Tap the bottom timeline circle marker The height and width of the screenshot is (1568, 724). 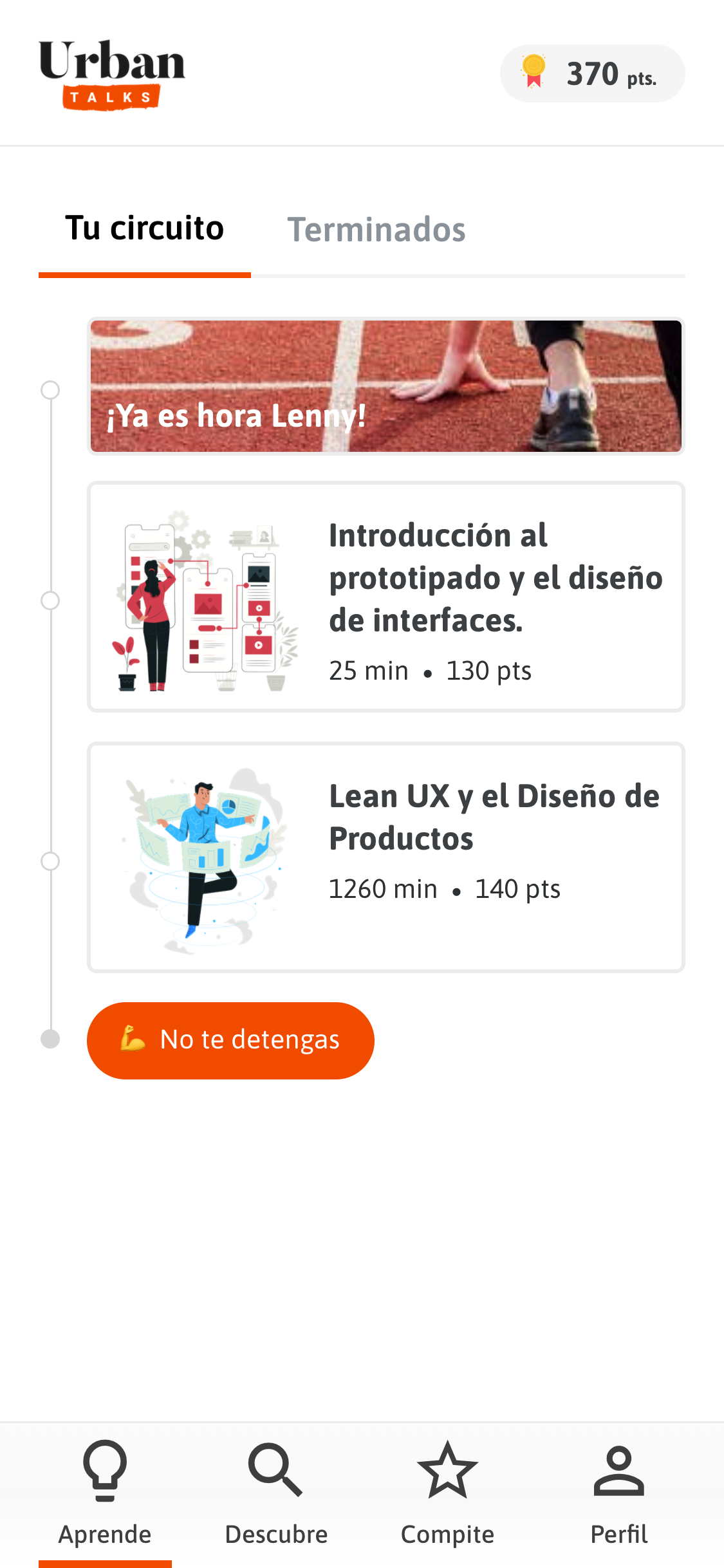[x=50, y=1039]
